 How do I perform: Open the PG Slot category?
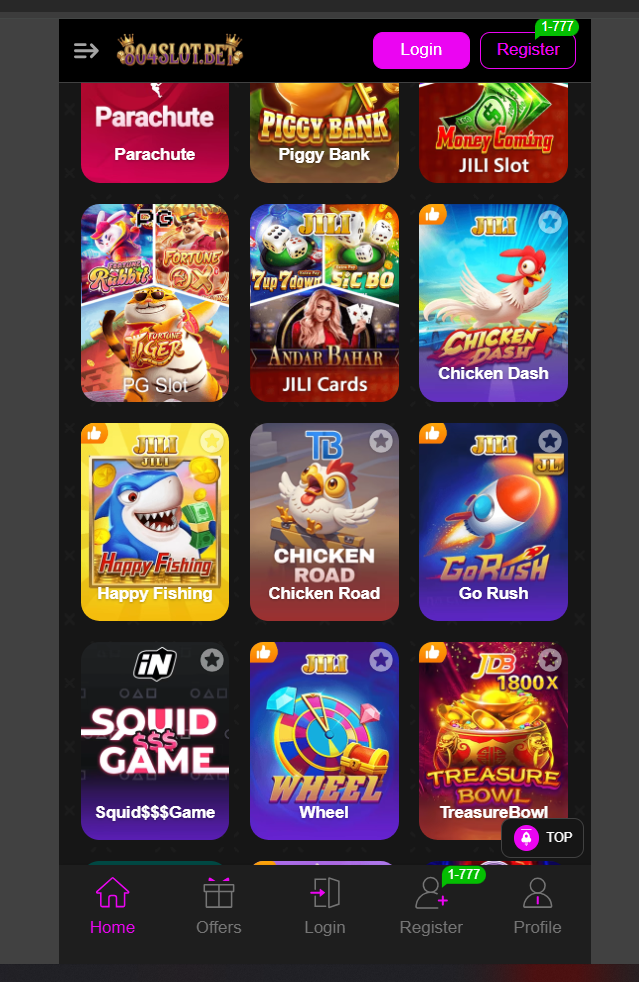pyautogui.click(x=155, y=303)
